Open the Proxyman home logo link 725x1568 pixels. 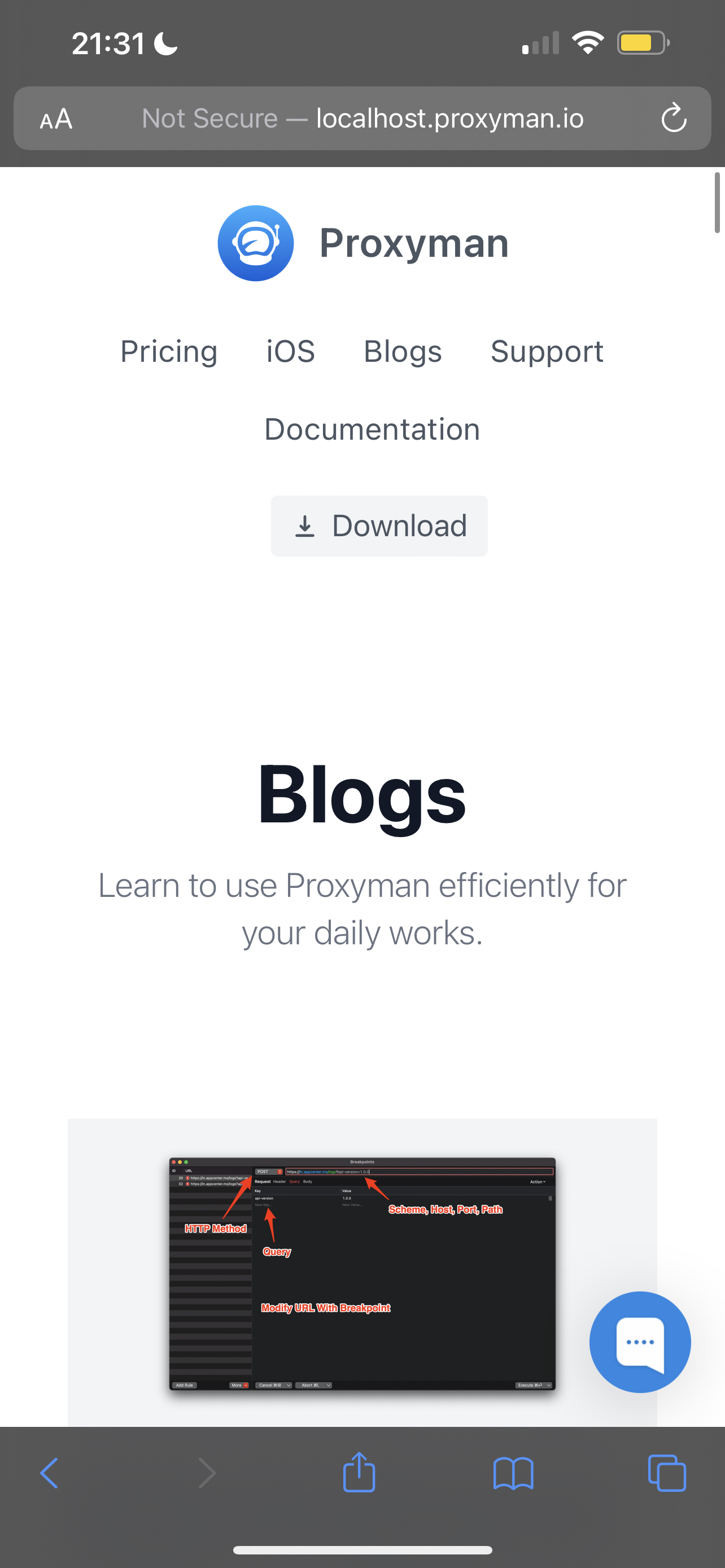[363, 243]
